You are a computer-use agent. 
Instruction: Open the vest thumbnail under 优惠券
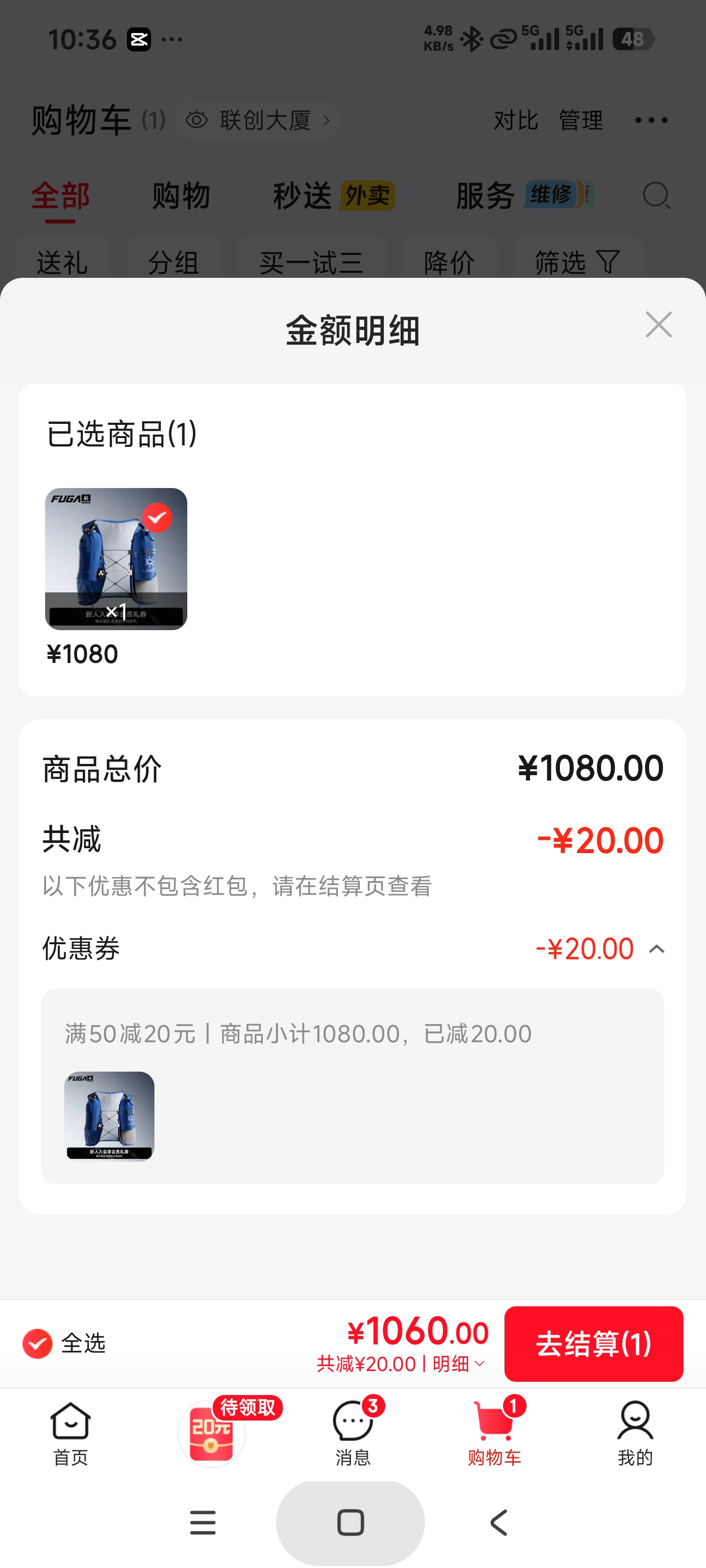pos(110,1116)
